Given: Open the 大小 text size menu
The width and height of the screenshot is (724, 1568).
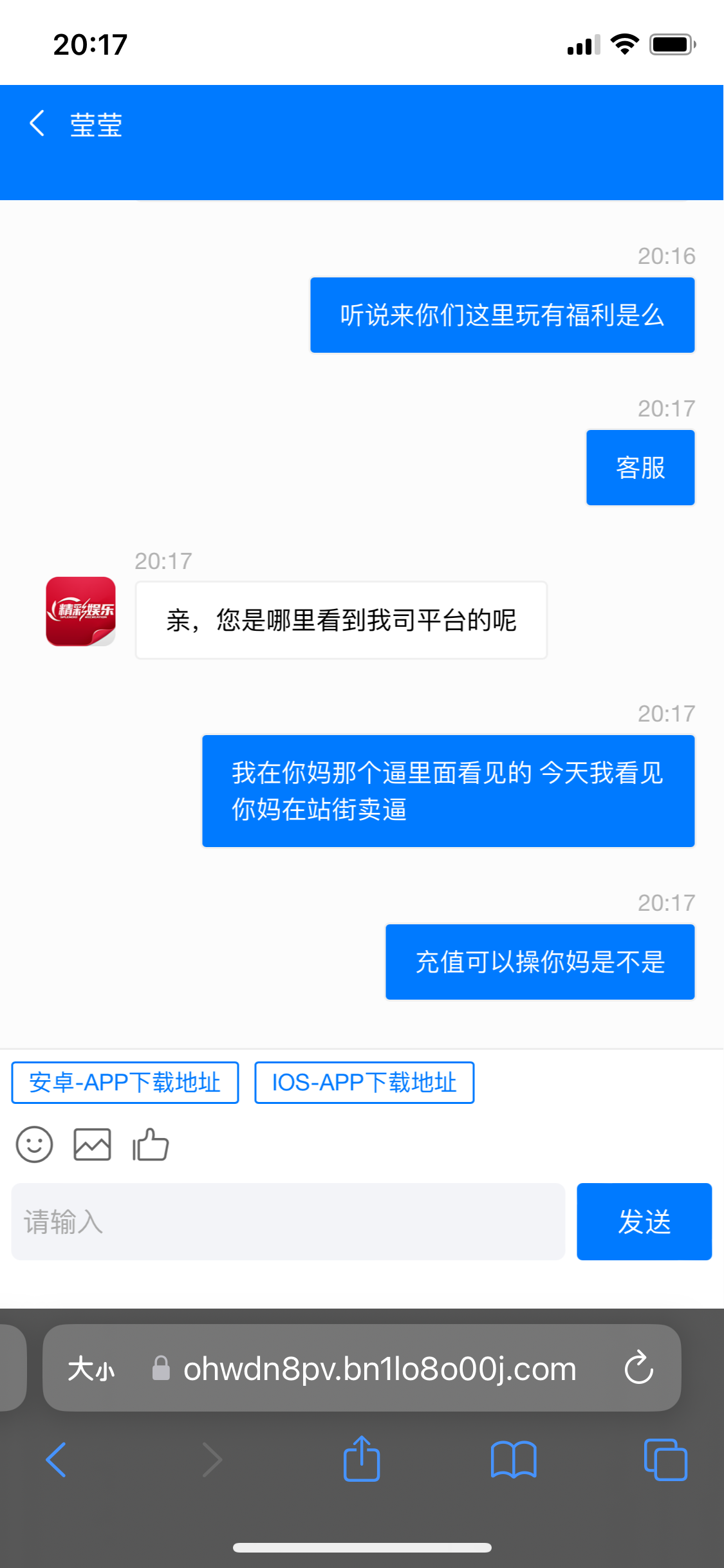Looking at the screenshot, I should (91, 1368).
